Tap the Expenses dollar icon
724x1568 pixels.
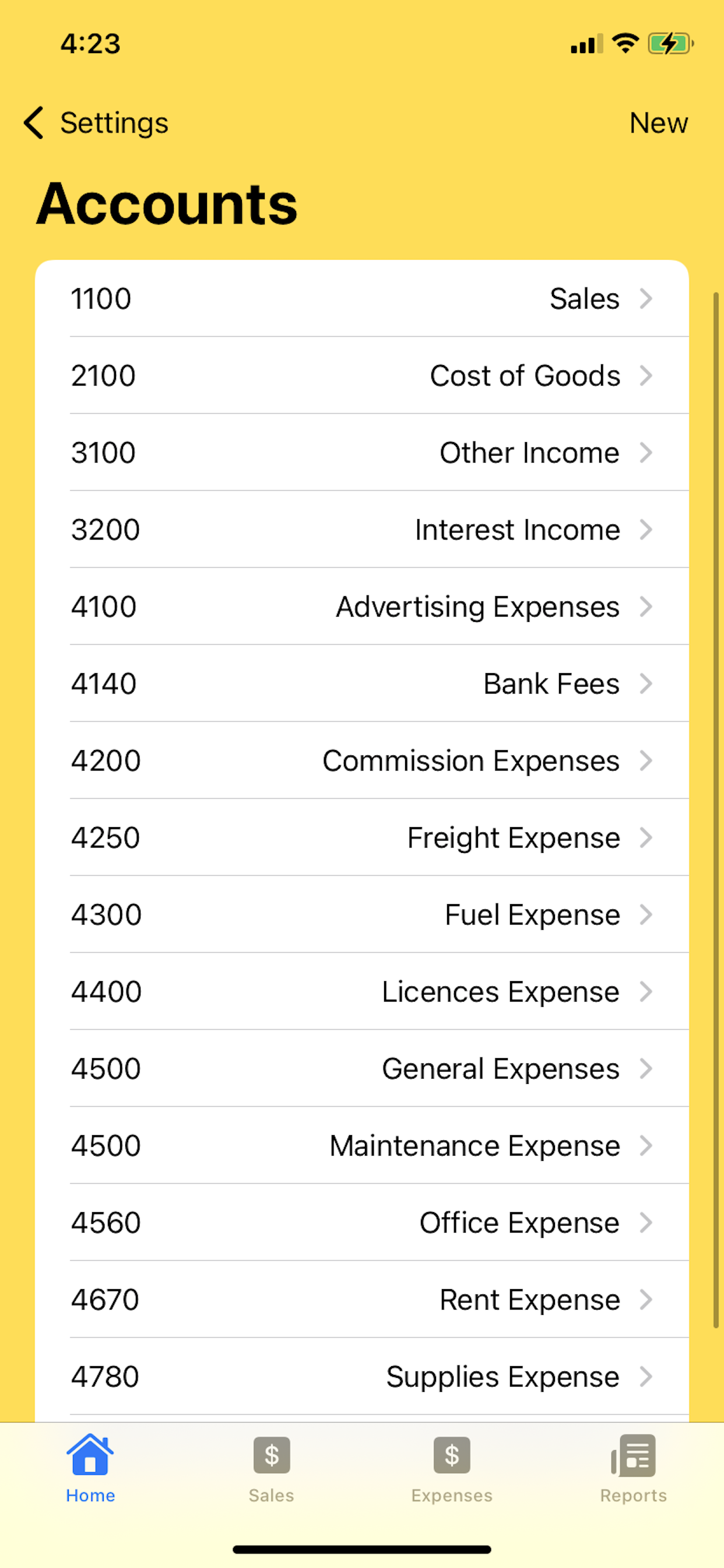[x=451, y=1457]
